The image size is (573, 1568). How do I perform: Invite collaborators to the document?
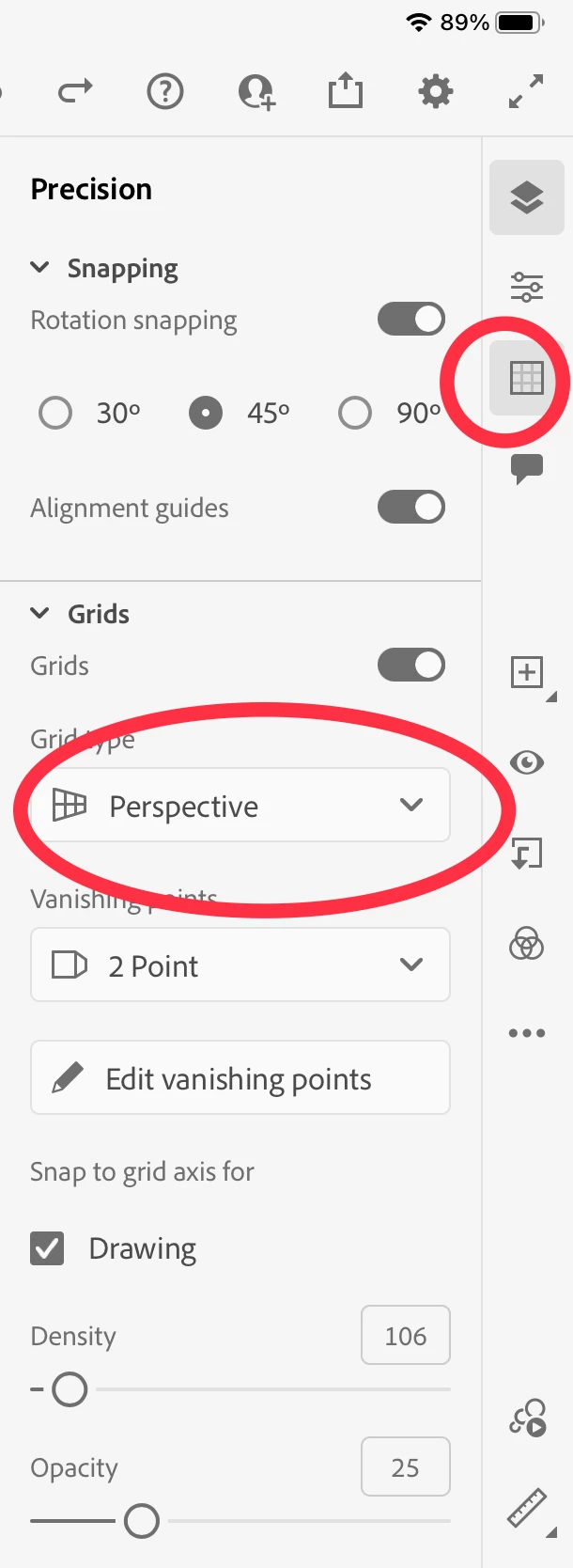[x=256, y=92]
